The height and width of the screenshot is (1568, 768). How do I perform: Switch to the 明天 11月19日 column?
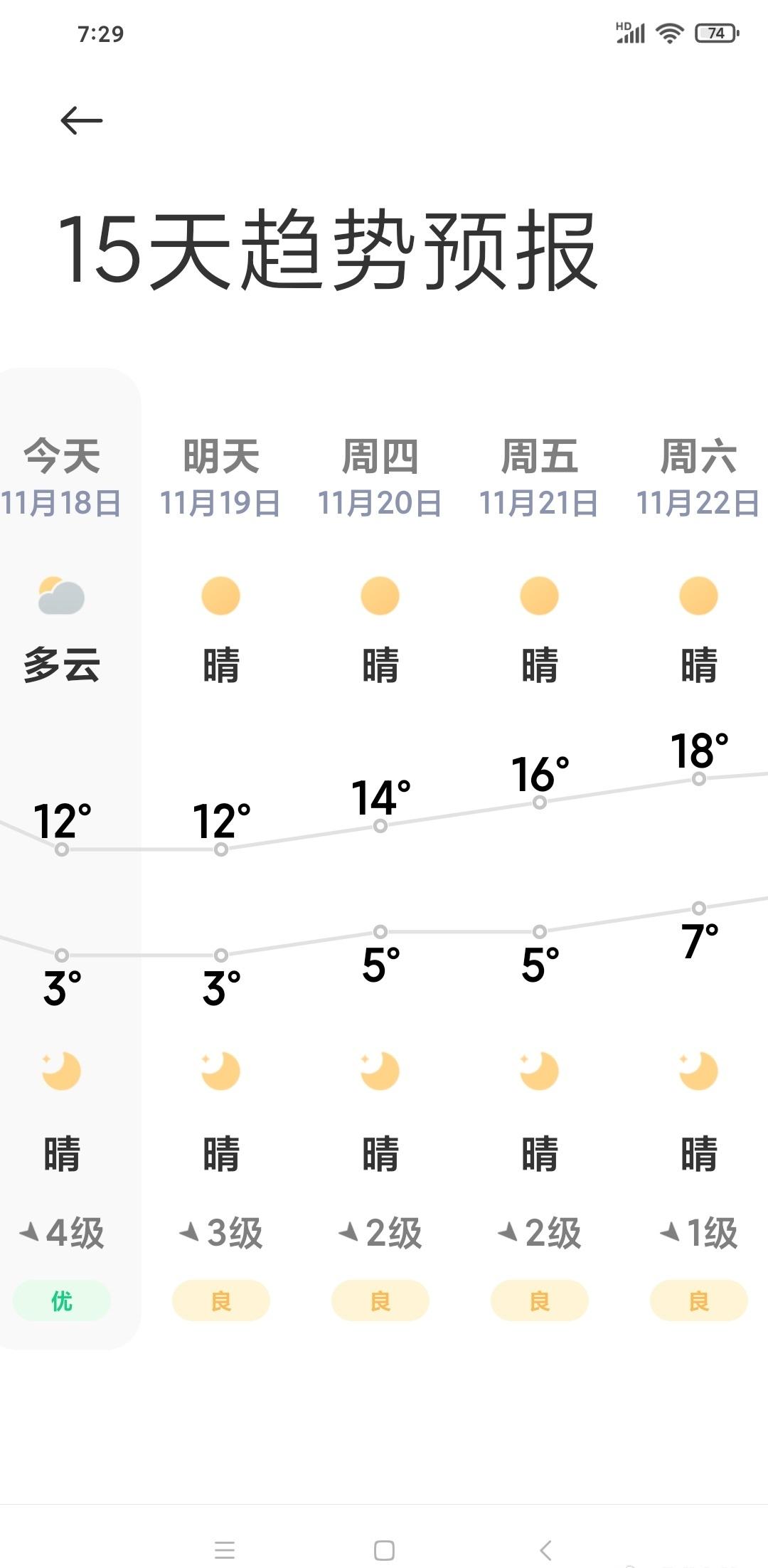220,477
